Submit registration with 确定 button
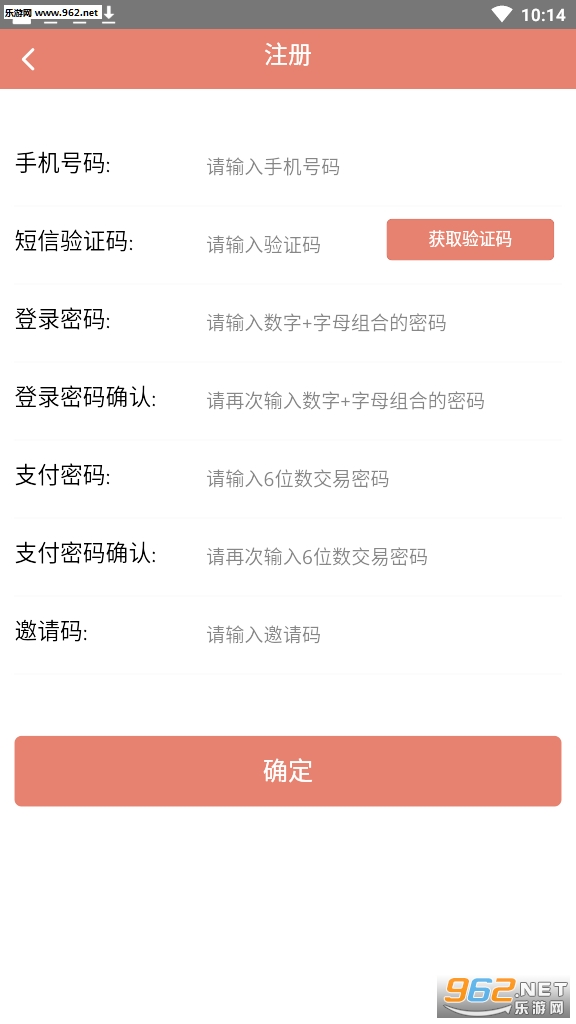Image resolution: width=576 pixels, height=1024 pixels. click(288, 771)
